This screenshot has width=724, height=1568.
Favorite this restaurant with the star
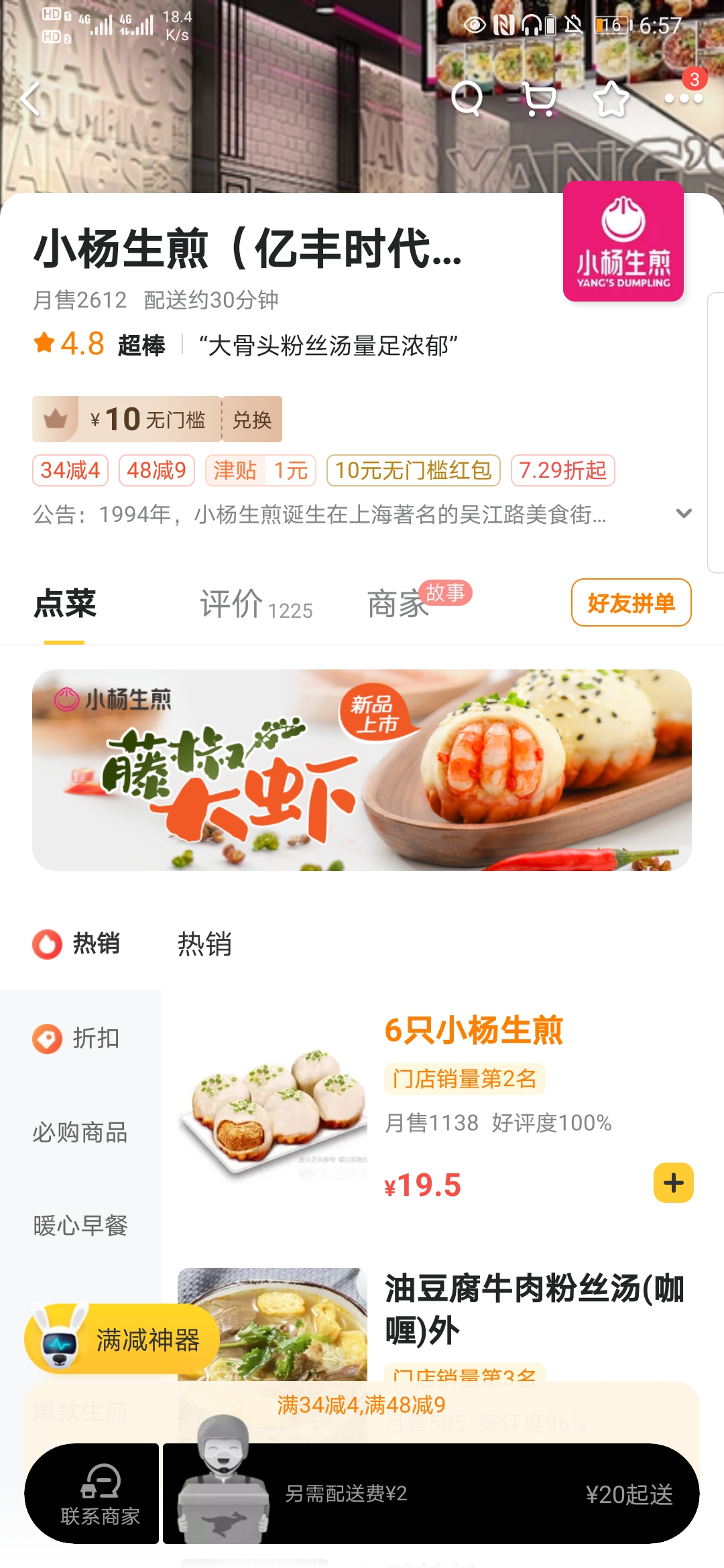coord(611,99)
